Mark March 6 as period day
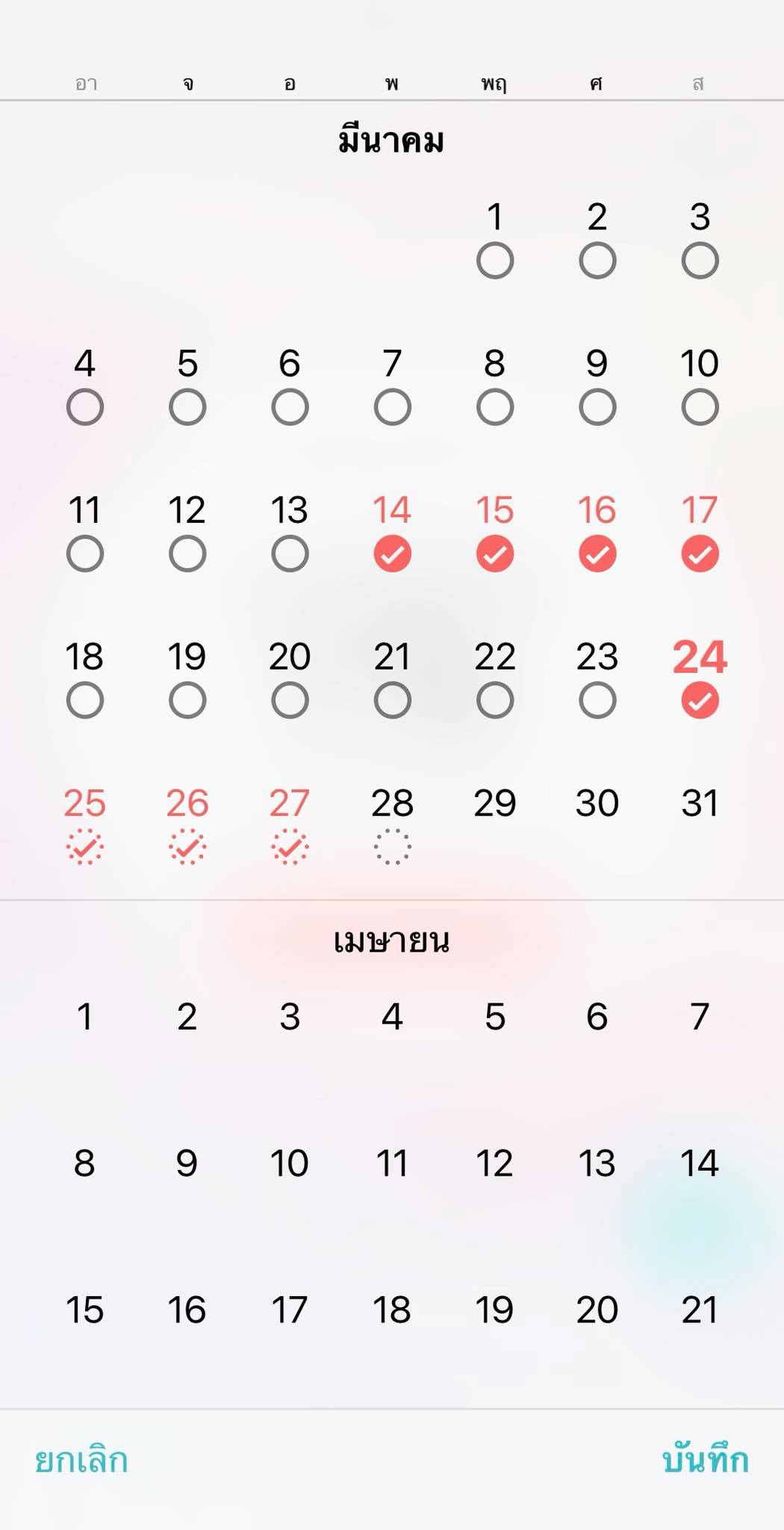Viewport: 784px width, 1530px height. point(290,407)
